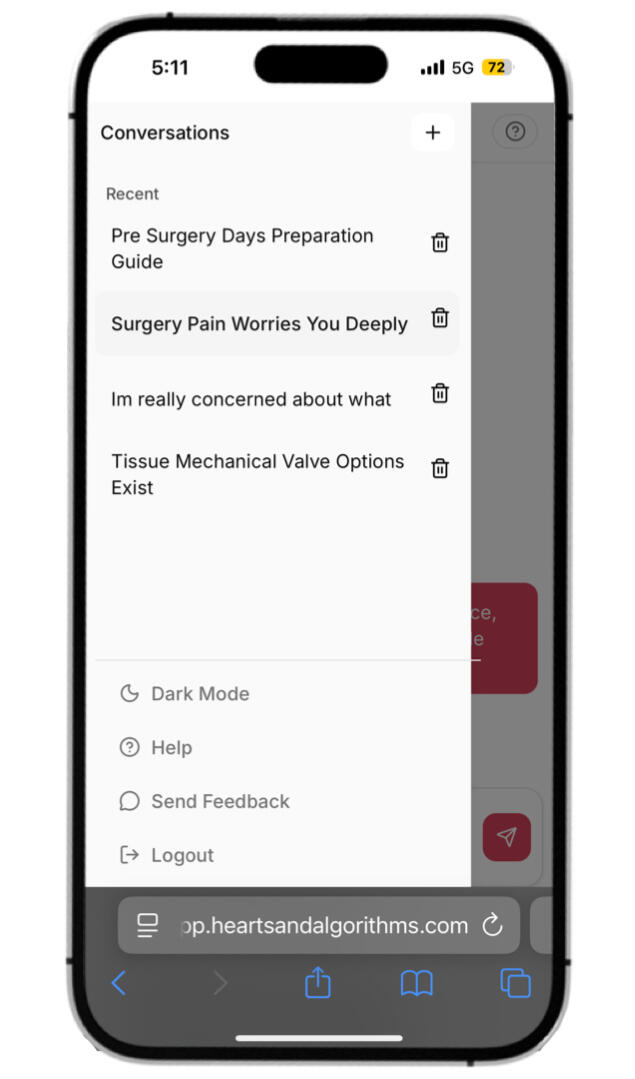Open Safari bookmarks
Viewport: 635px width, 1079px height.
[x=416, y=984]
